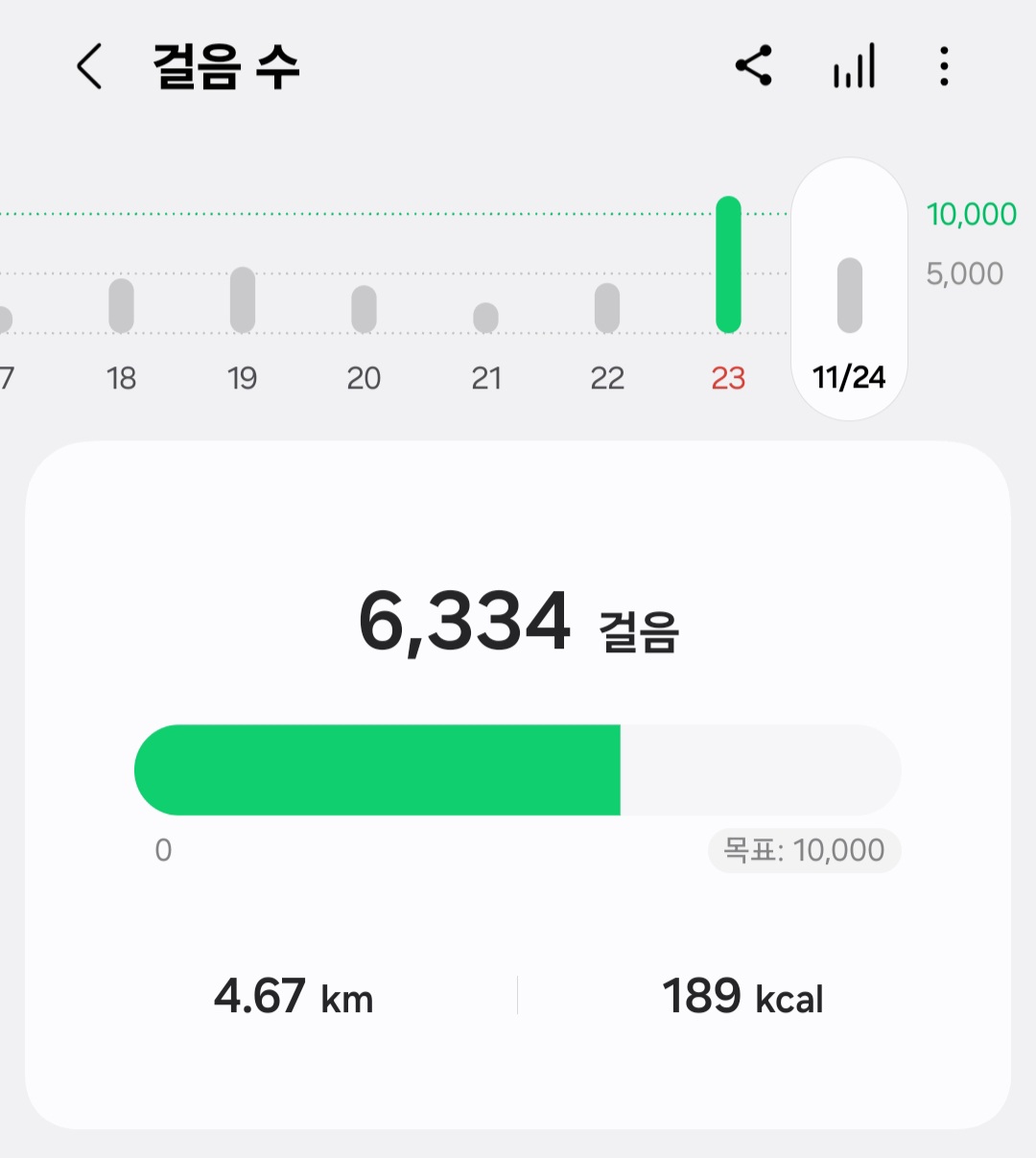Open the more options menu

(x=944, y=66)
